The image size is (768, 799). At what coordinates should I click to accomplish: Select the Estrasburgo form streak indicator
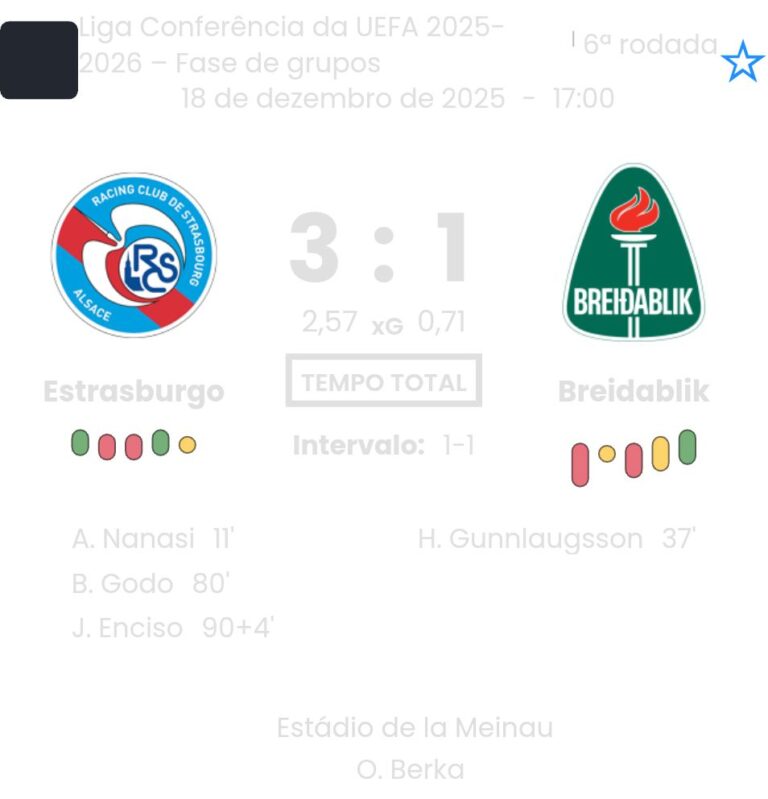click(131, 441)
